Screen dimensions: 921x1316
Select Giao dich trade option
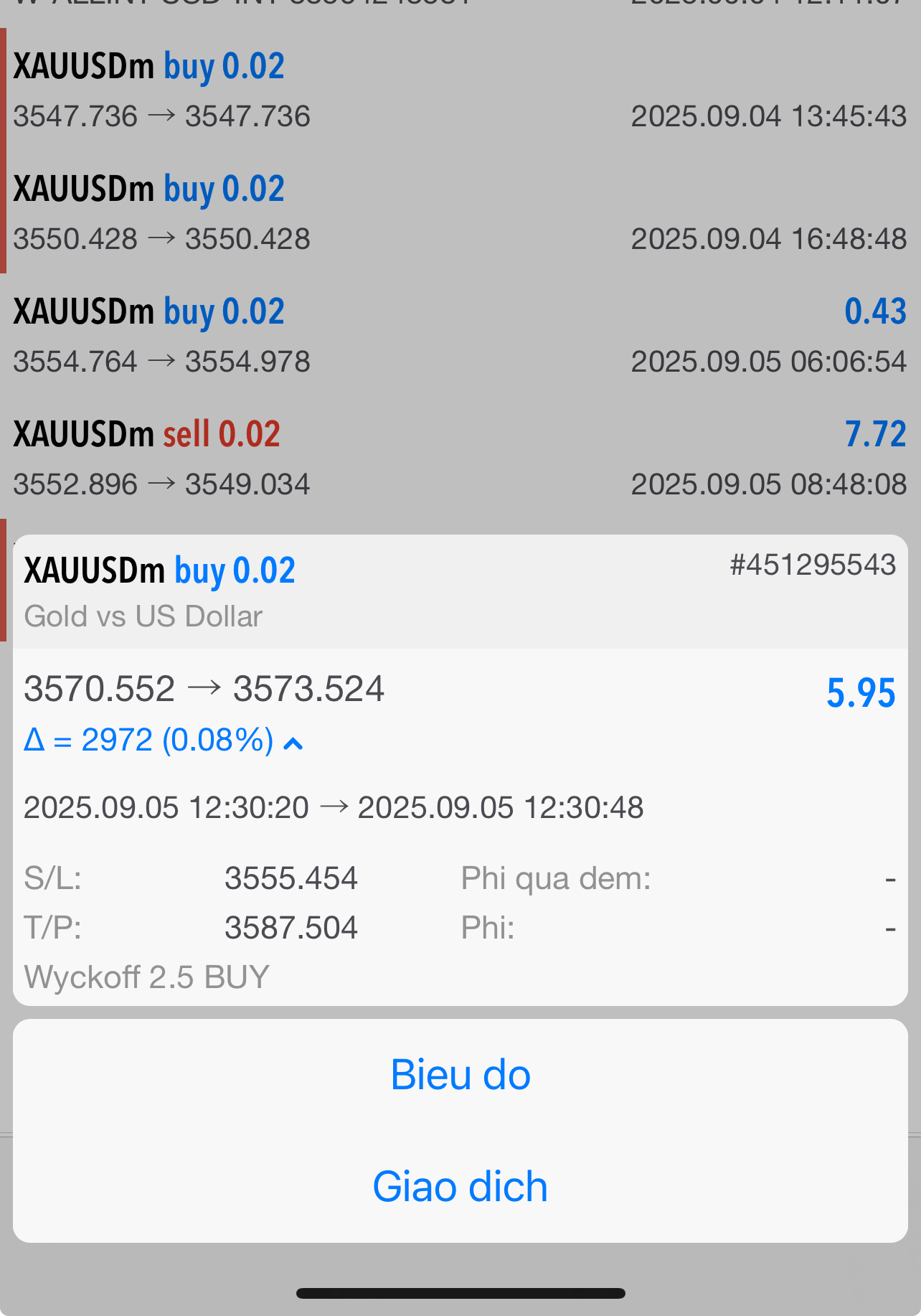[x=461, y=1187]
